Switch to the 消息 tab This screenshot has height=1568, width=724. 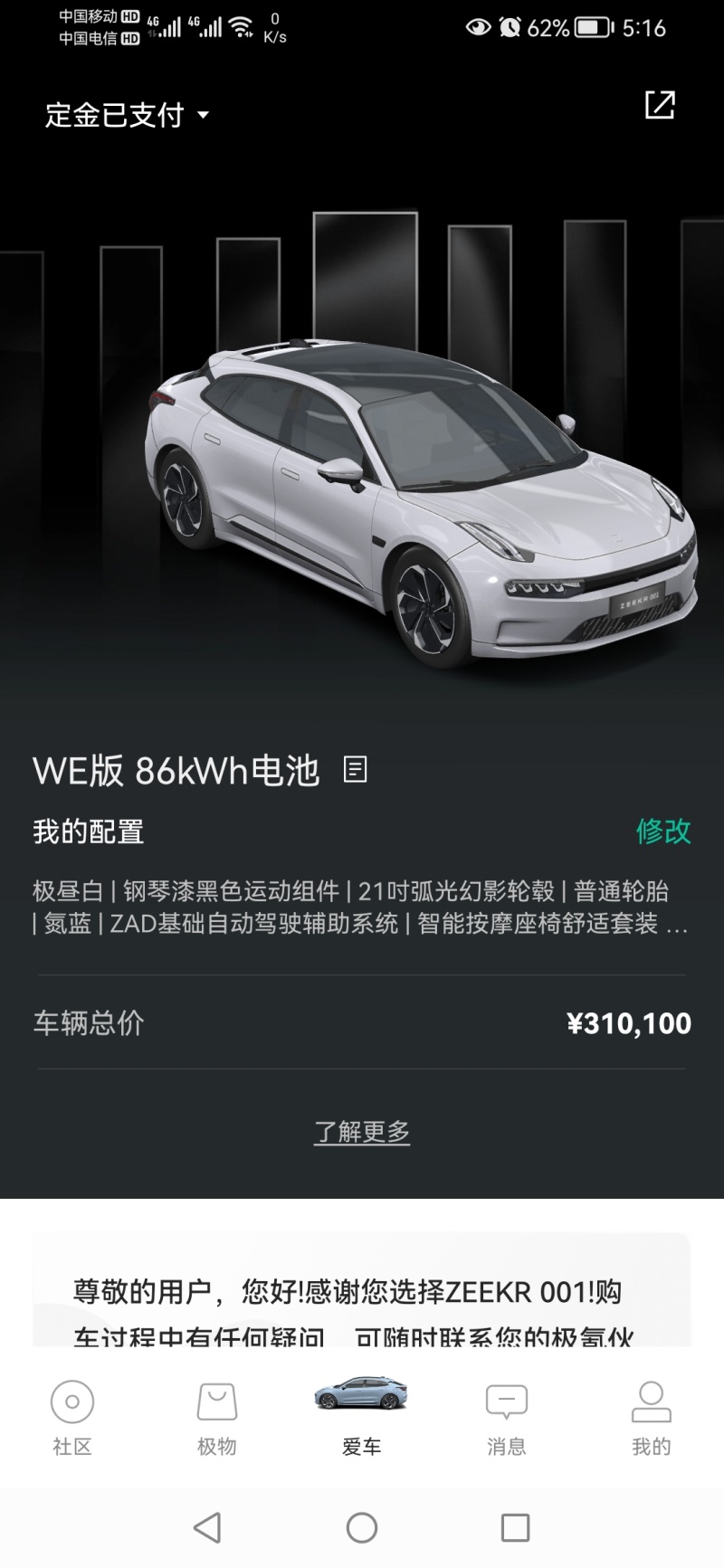click(x=507, y=1421)
